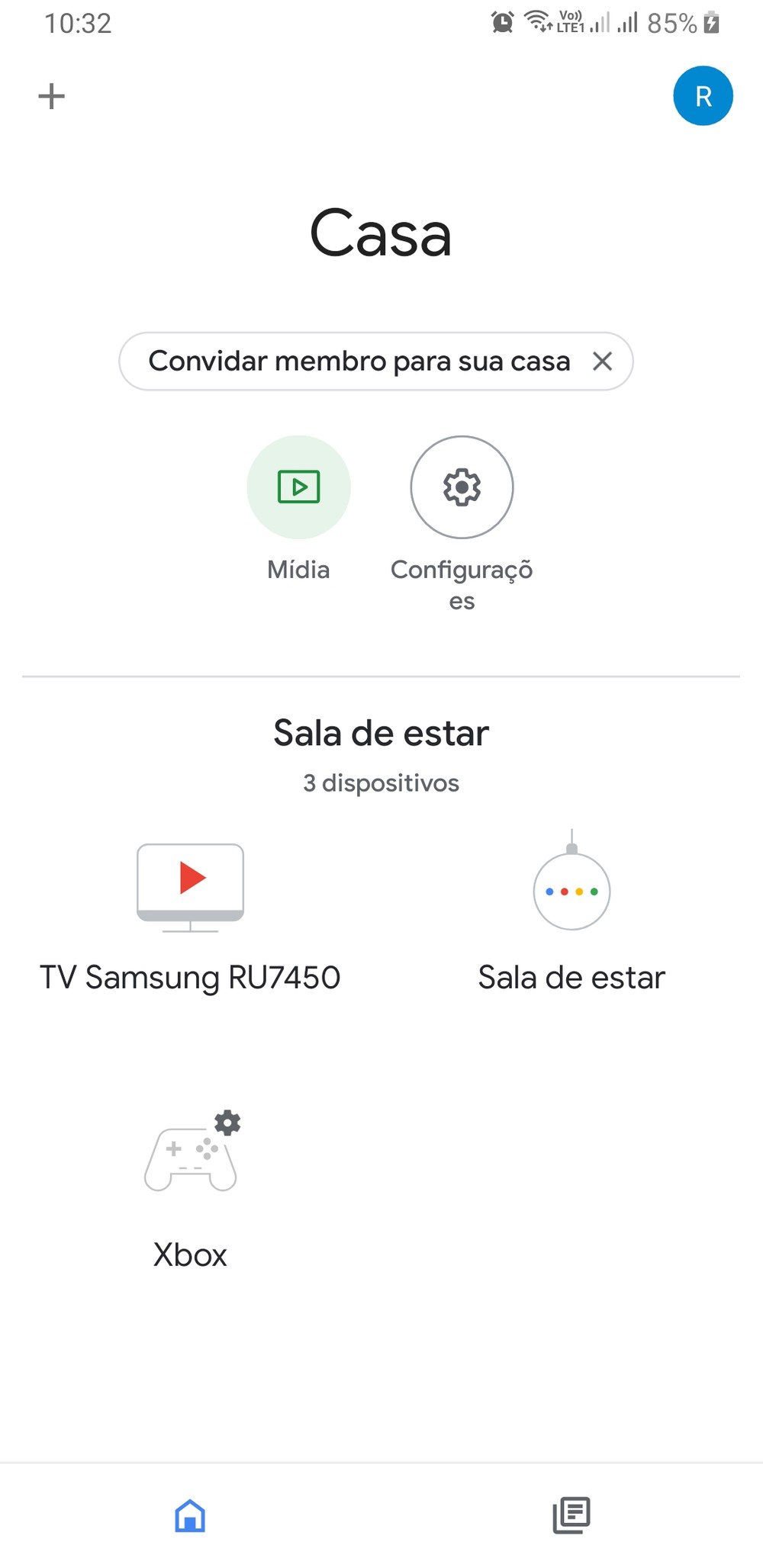Switch to the Home tab
Image resolution: width=763 pixels, height=1568 pixels.
click(190, 1515)
